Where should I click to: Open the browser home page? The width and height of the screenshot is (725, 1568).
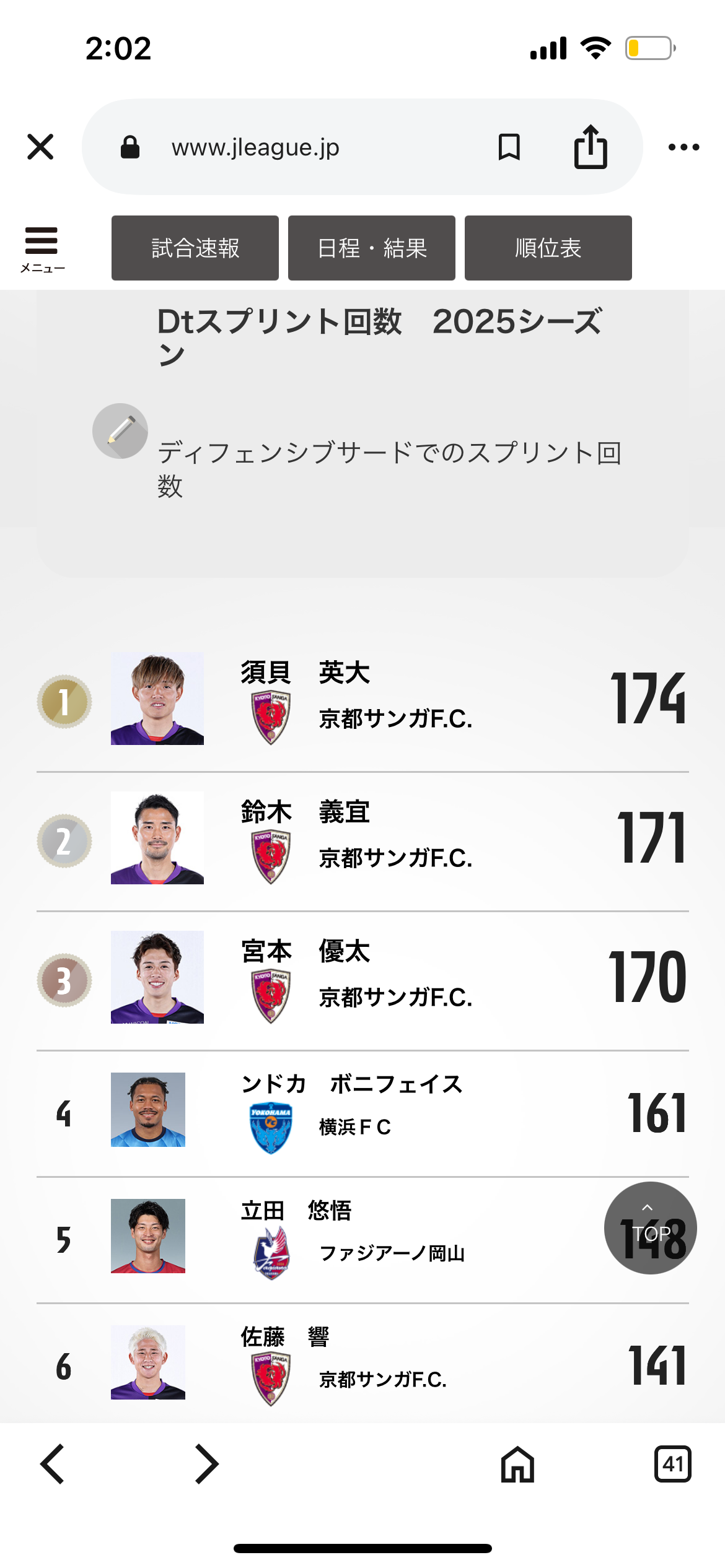517,1464
